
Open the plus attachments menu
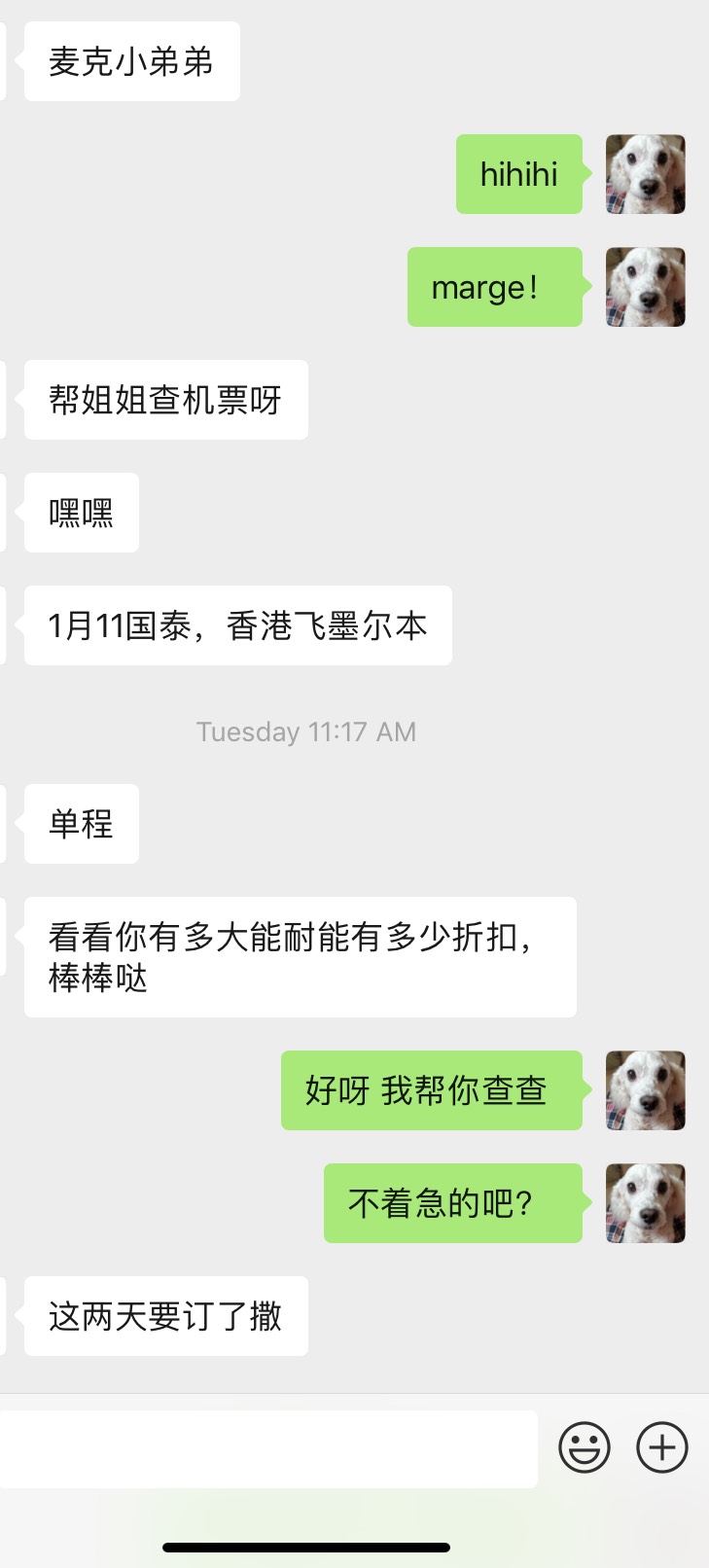[662, 1446]
